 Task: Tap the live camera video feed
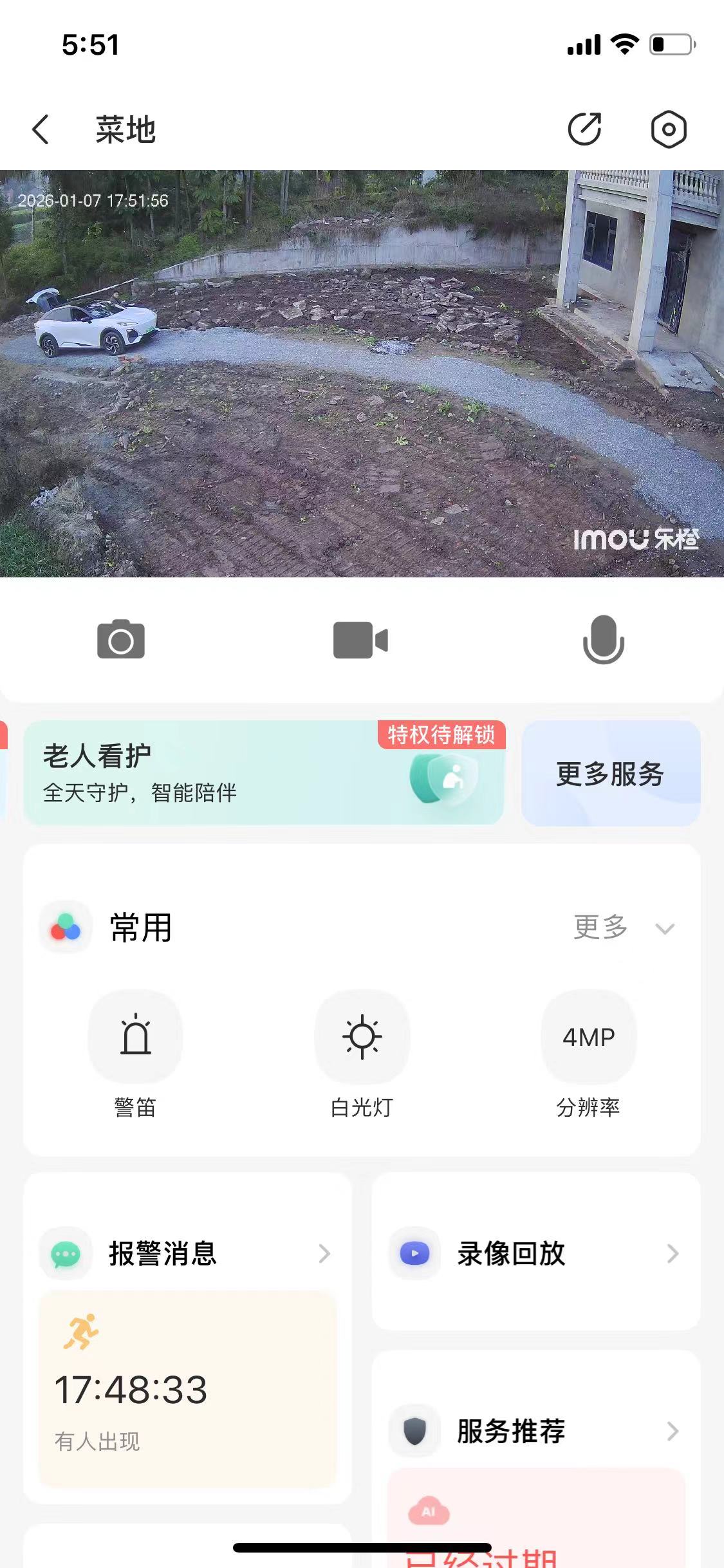(362, 373)
